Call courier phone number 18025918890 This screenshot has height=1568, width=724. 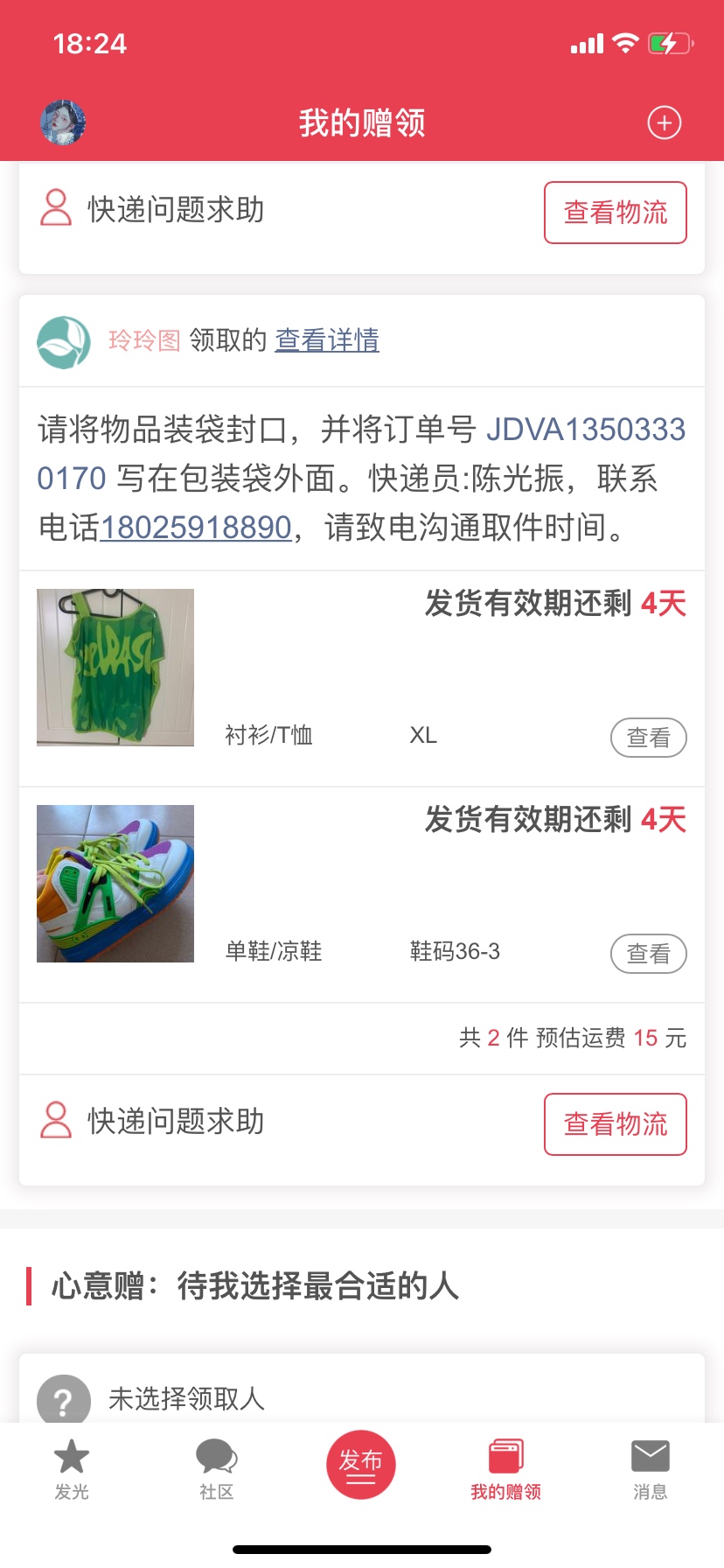[x=196, y=528]
